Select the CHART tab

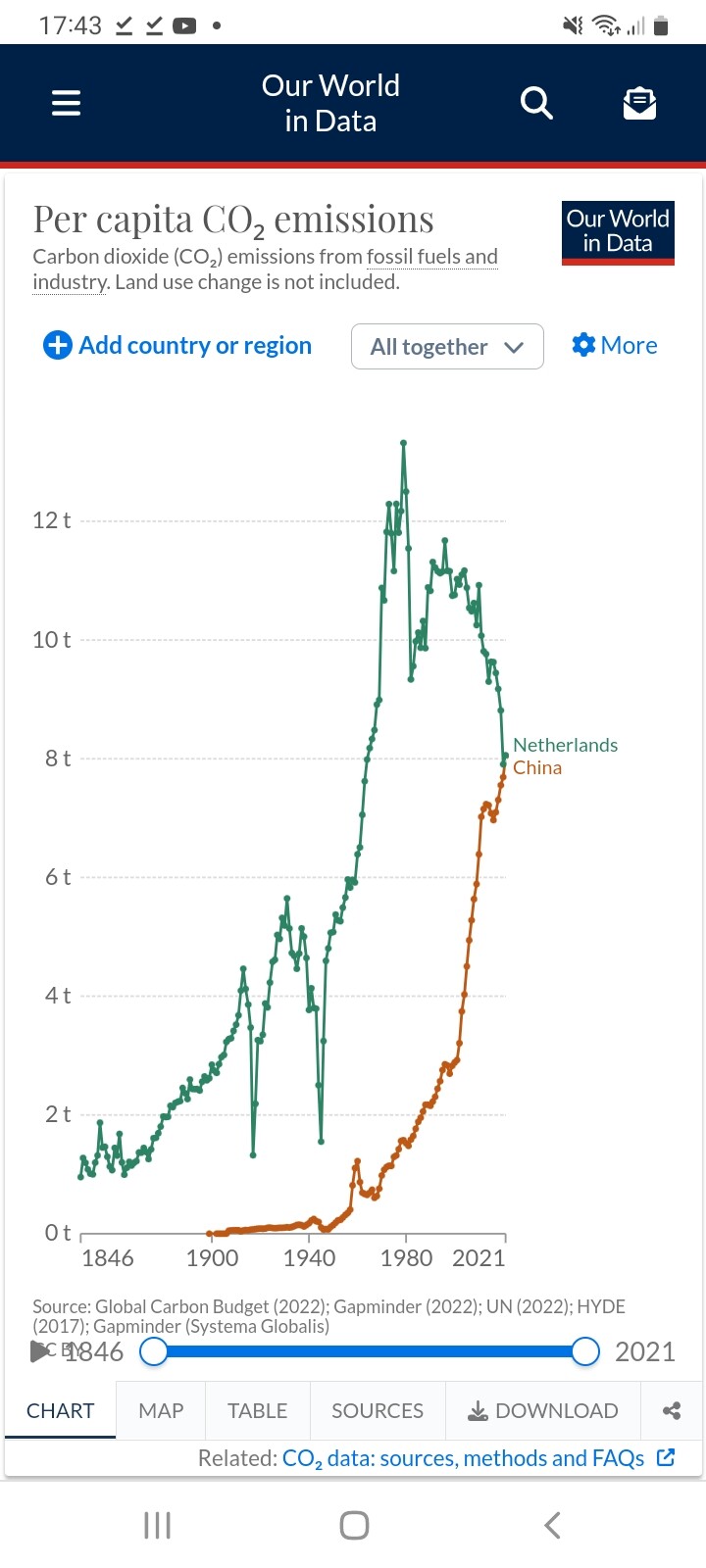click(61, 1410)
